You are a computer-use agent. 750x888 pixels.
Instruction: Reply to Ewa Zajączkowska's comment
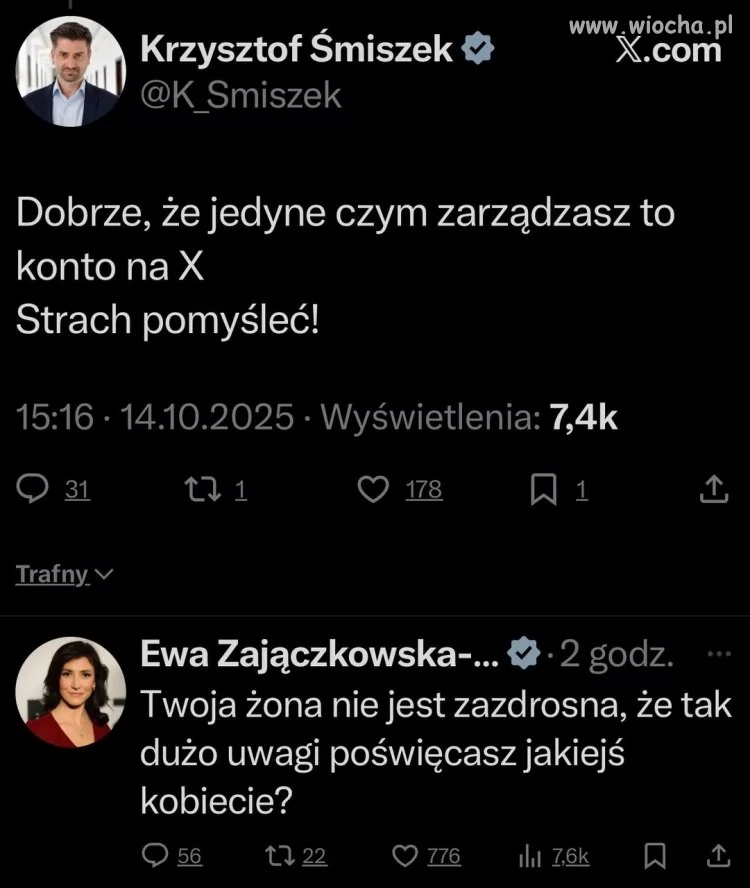click(x=156, y=855)
